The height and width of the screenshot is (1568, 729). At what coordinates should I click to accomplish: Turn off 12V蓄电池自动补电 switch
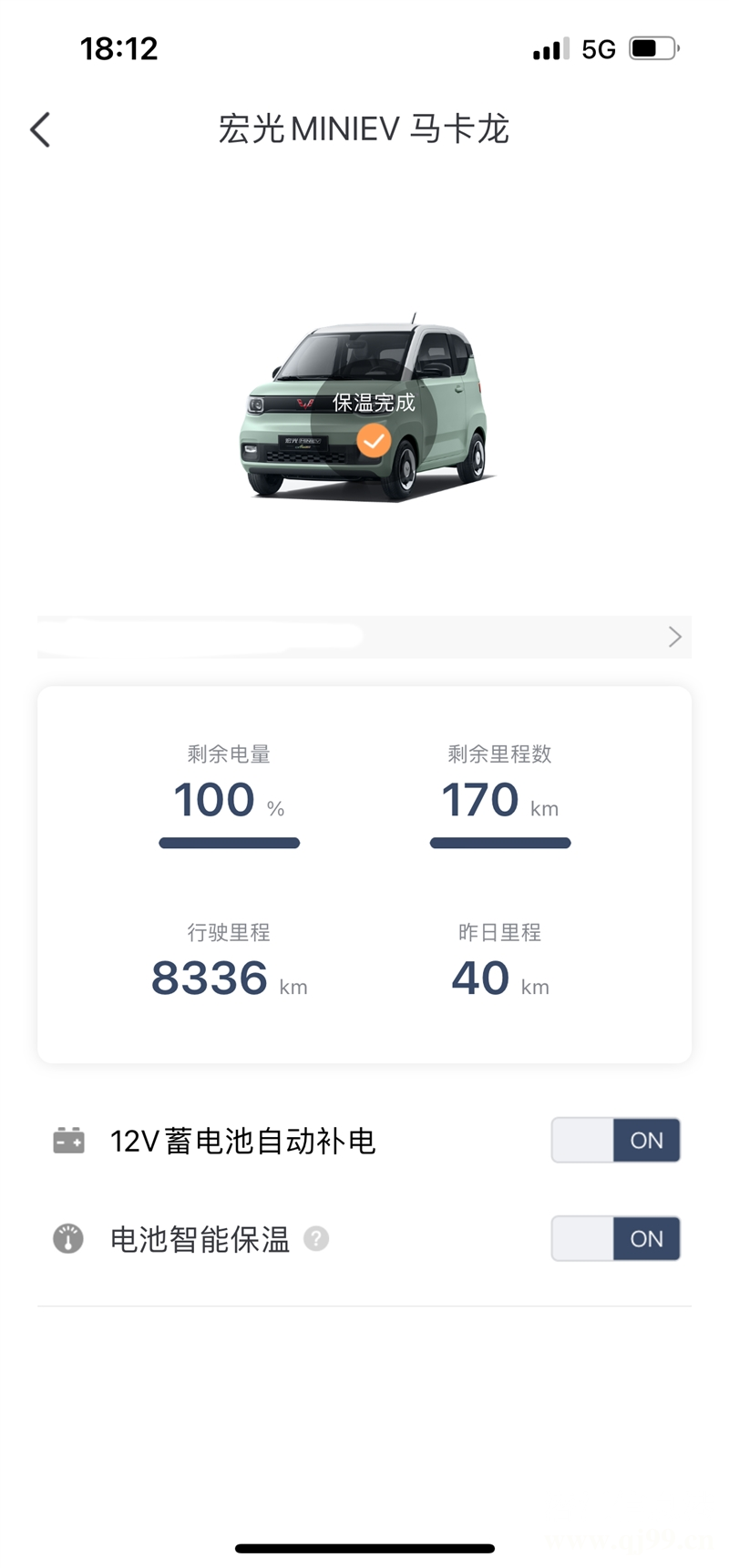(x=616, y=1140)
